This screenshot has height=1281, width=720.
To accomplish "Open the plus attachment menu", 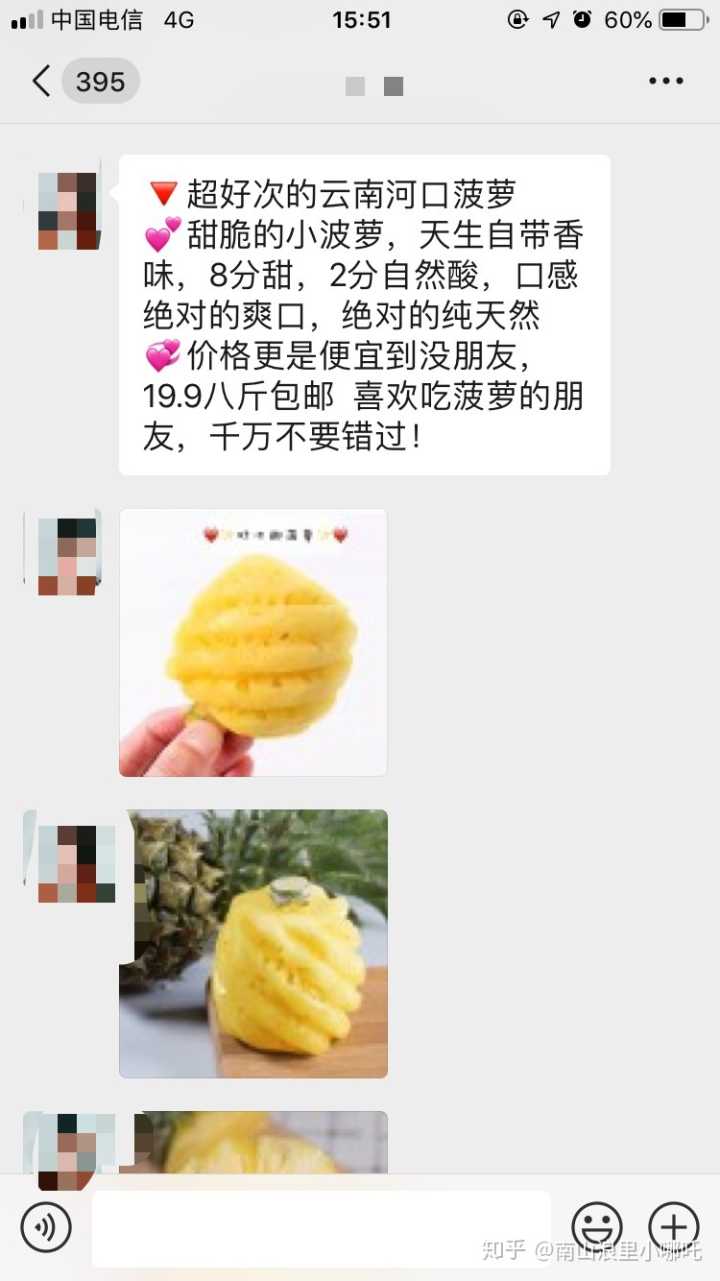I will [674, 1227].
